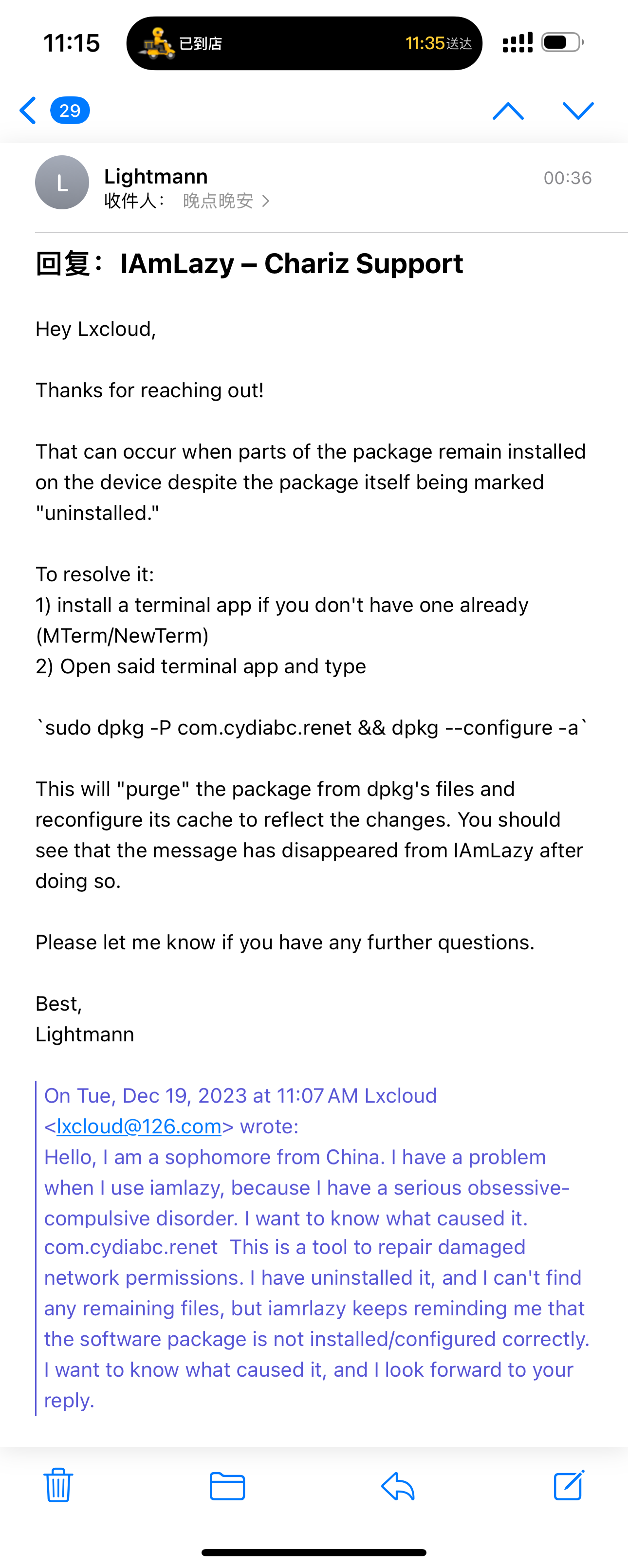The height and width of the screenshot is (1568, 628).
Task: Jump to the previous email
Action: tap(508, 111)
